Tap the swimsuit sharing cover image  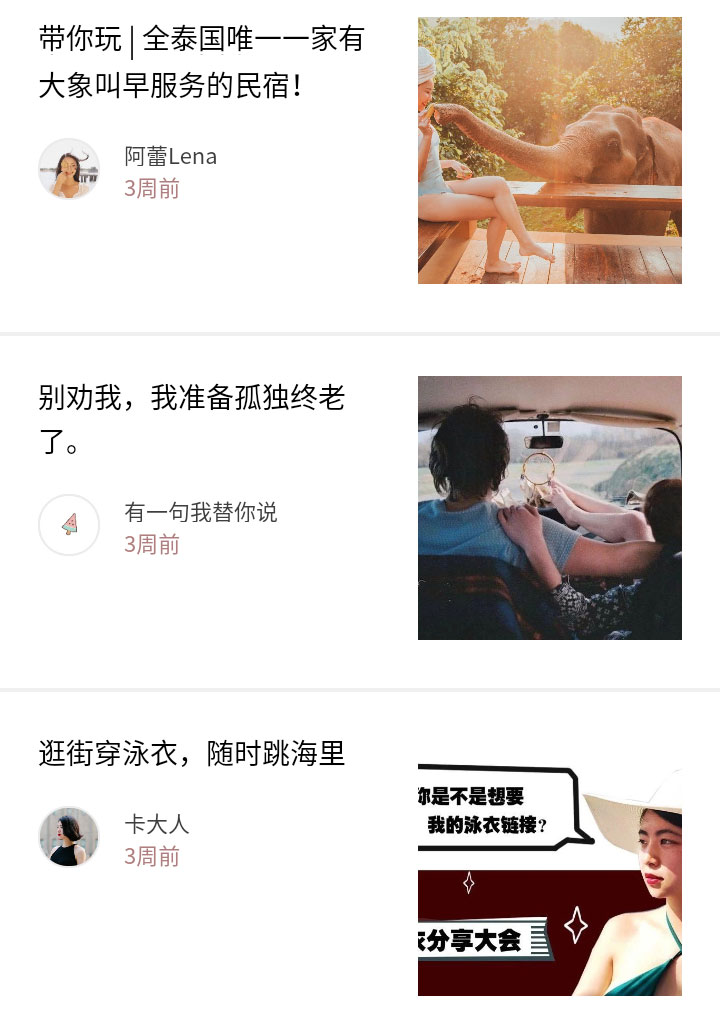[x=549, y=880]
